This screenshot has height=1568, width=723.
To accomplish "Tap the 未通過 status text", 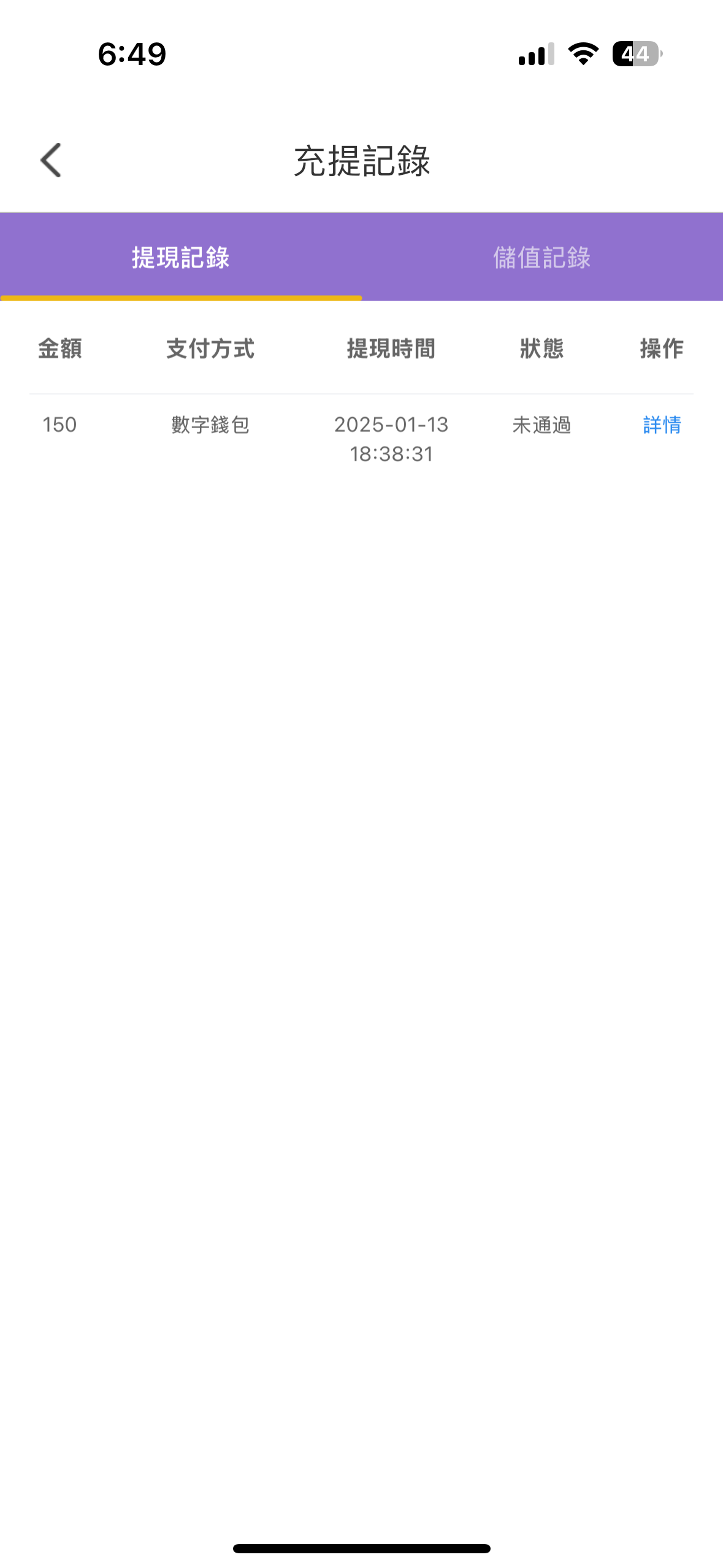I will (x=542, y=425).
